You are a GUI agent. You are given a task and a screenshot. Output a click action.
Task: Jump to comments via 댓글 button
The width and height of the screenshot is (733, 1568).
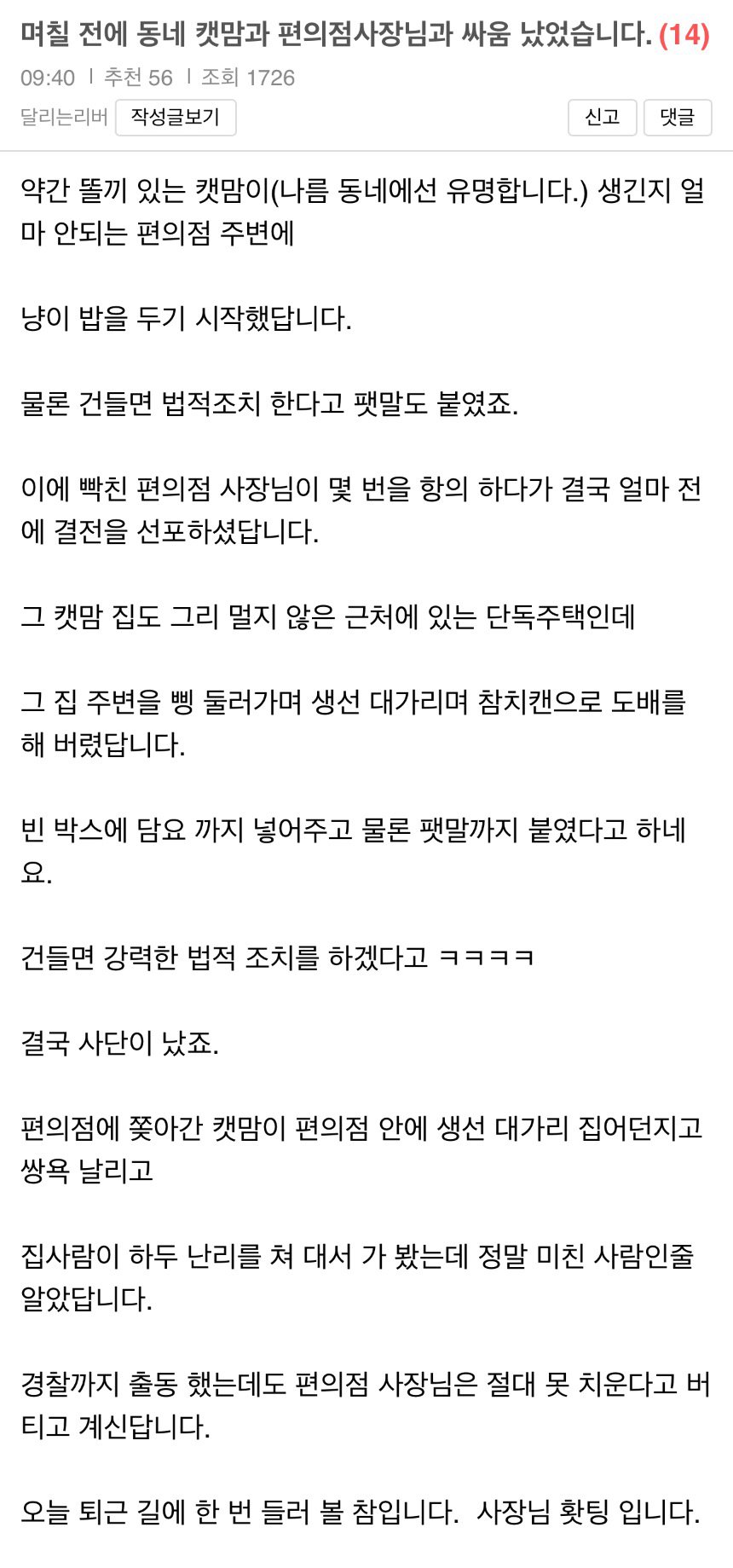point(677,118)
